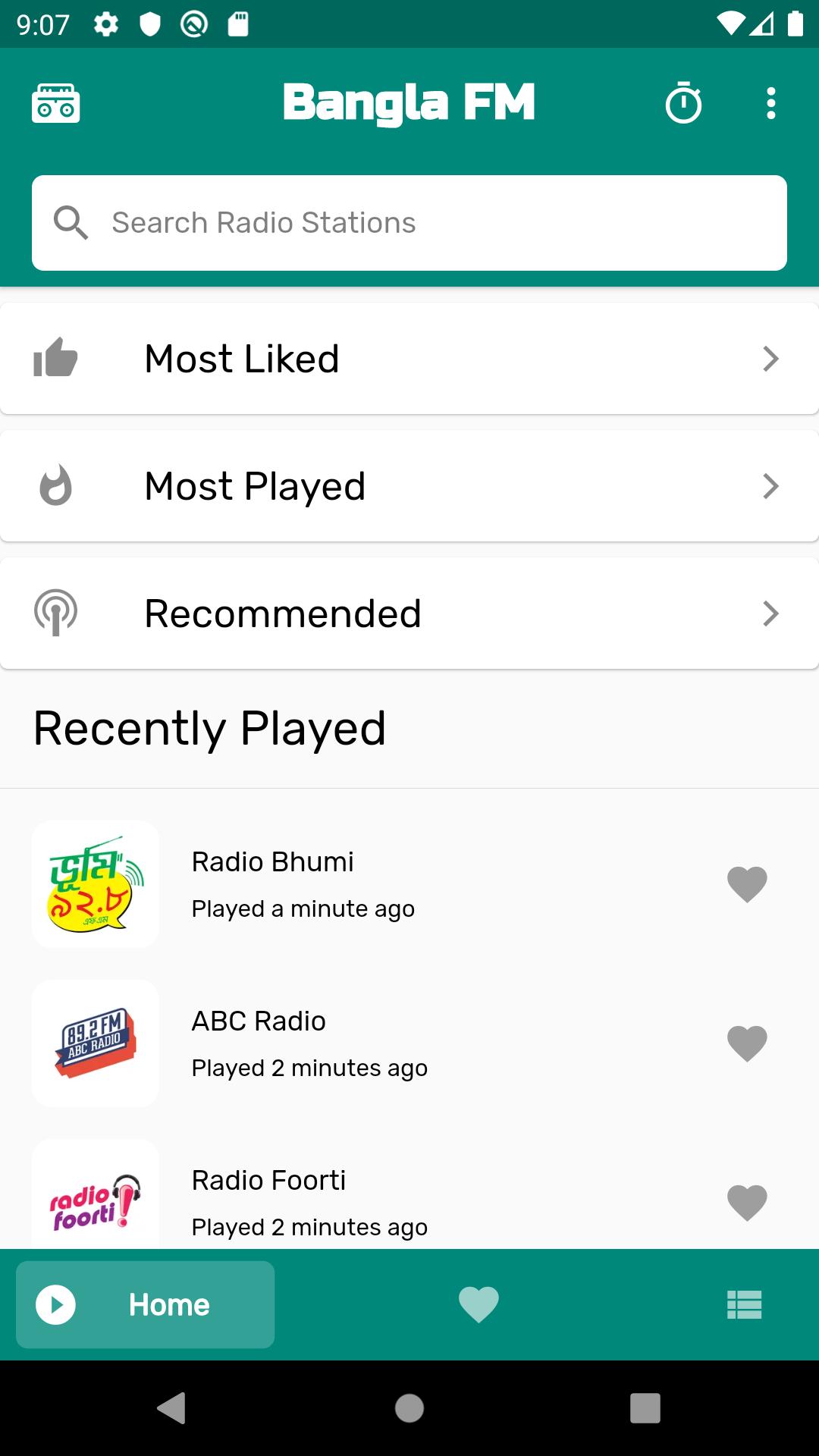Open recent apps from the navigation bar
The width and height of the screenshot is (819, 1456).
(x=645, y=1408)
